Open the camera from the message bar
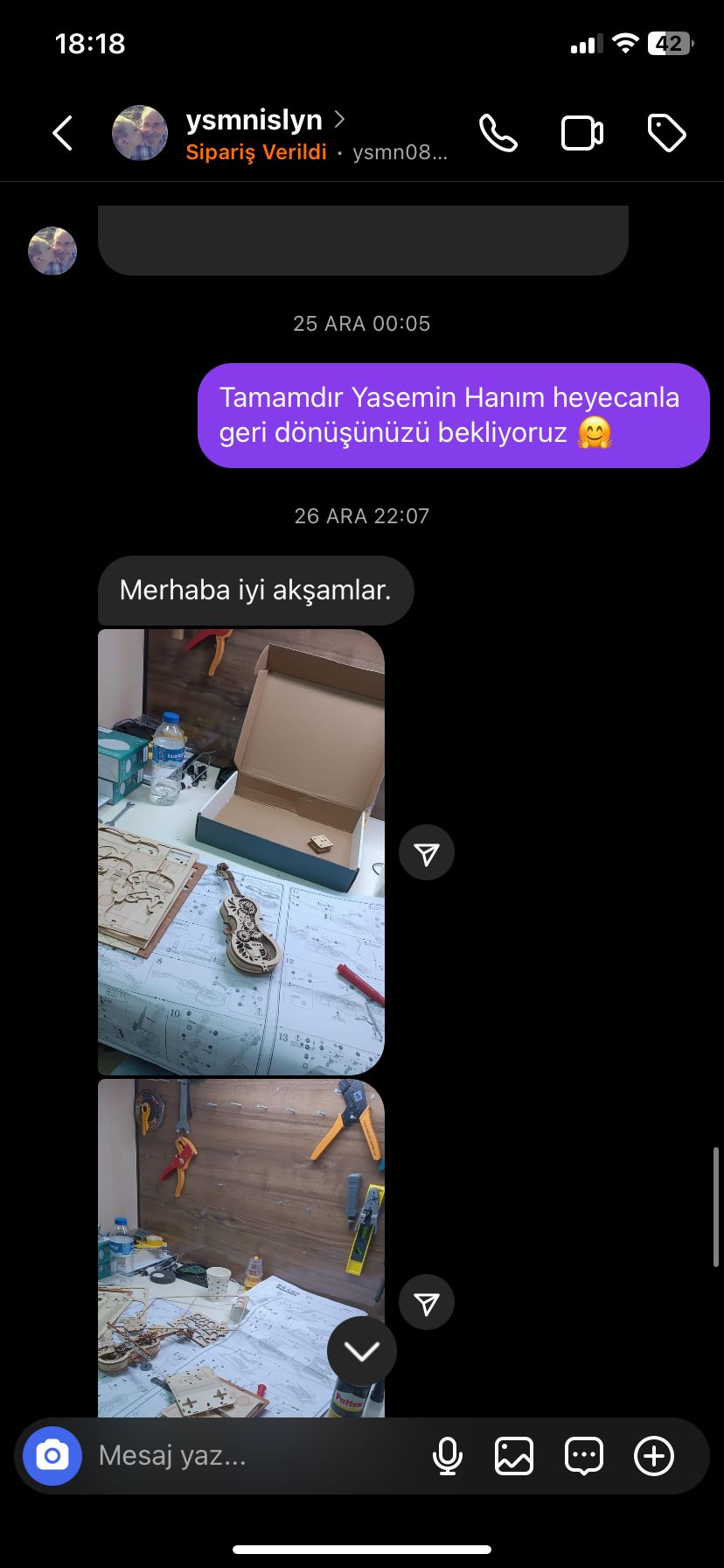Viewport: 724px width, 1568px height. (52, 1456)
